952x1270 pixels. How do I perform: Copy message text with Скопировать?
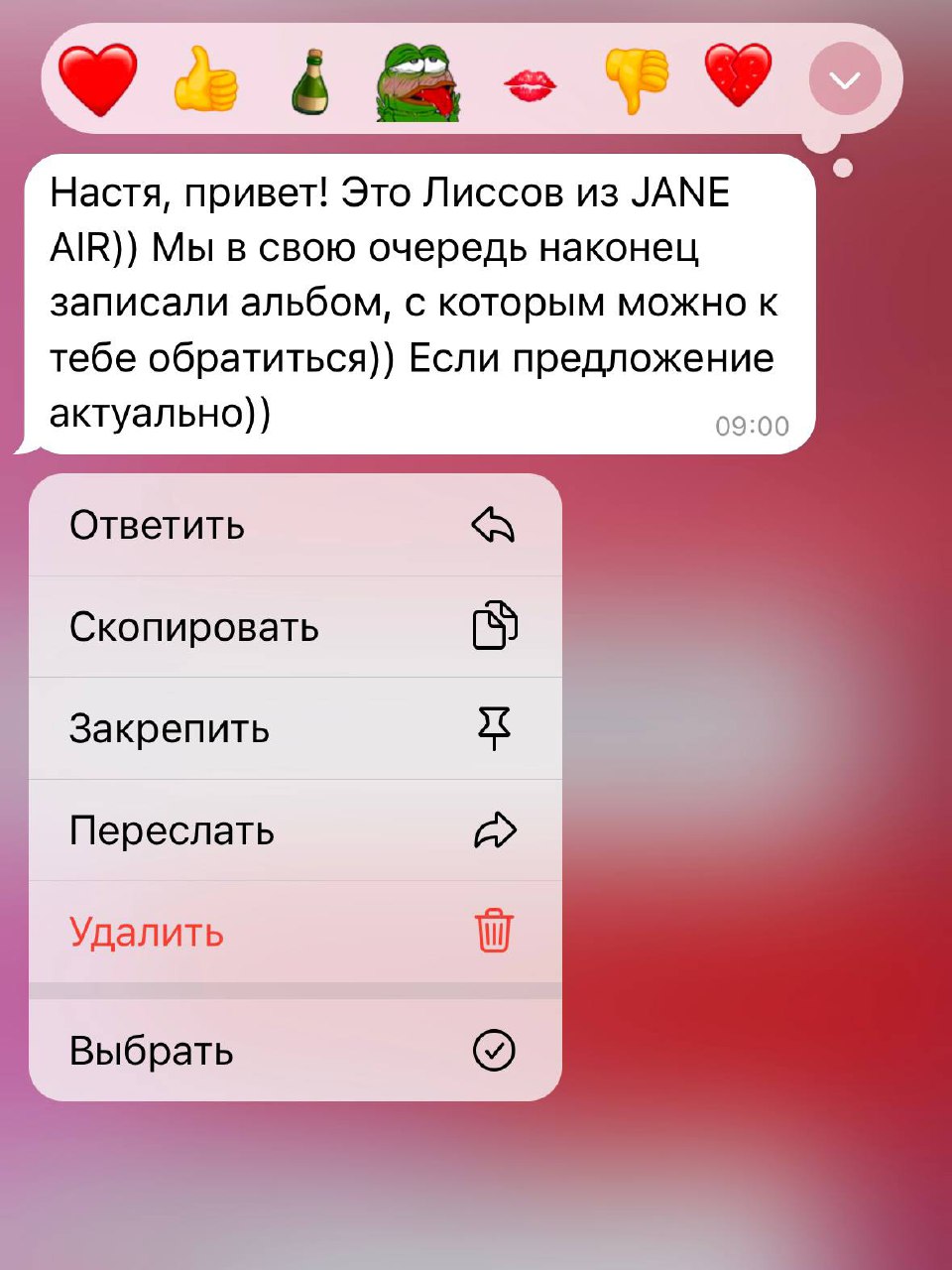(295, 627)
